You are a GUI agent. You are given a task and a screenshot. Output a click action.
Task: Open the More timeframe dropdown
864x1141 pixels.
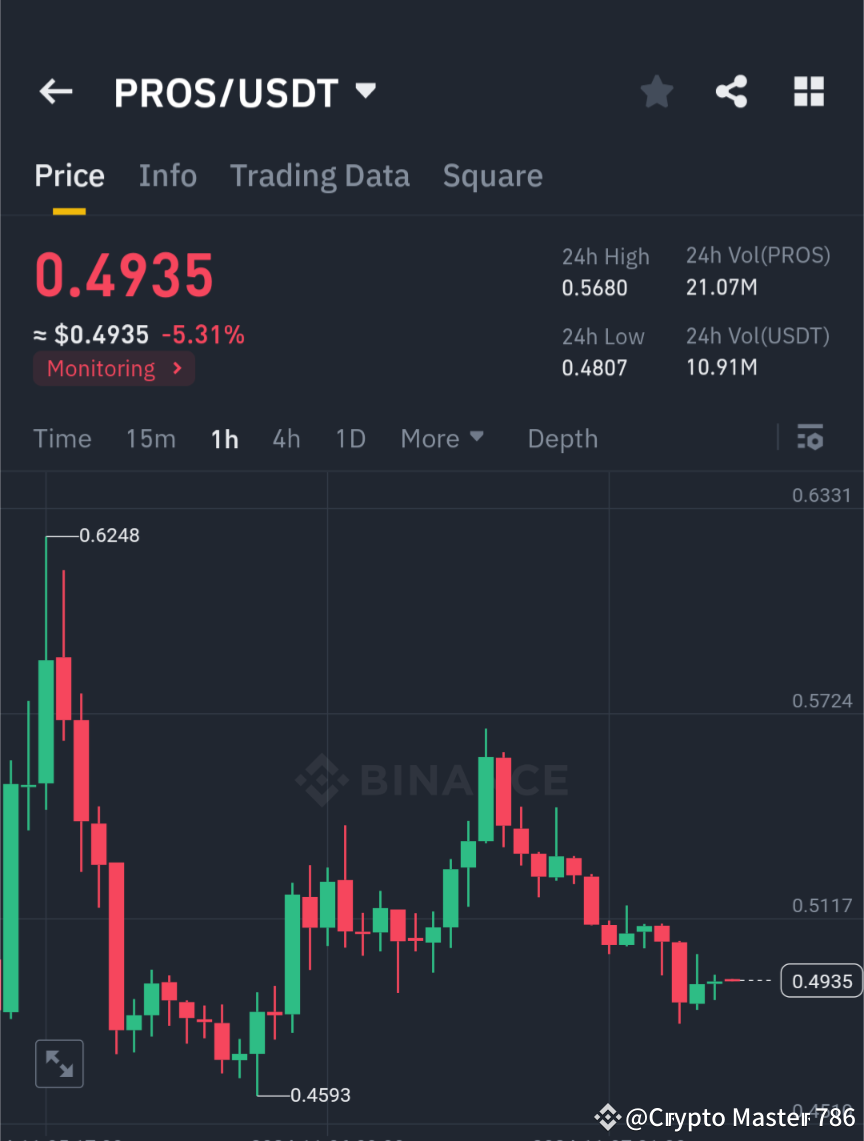(442, 438)
